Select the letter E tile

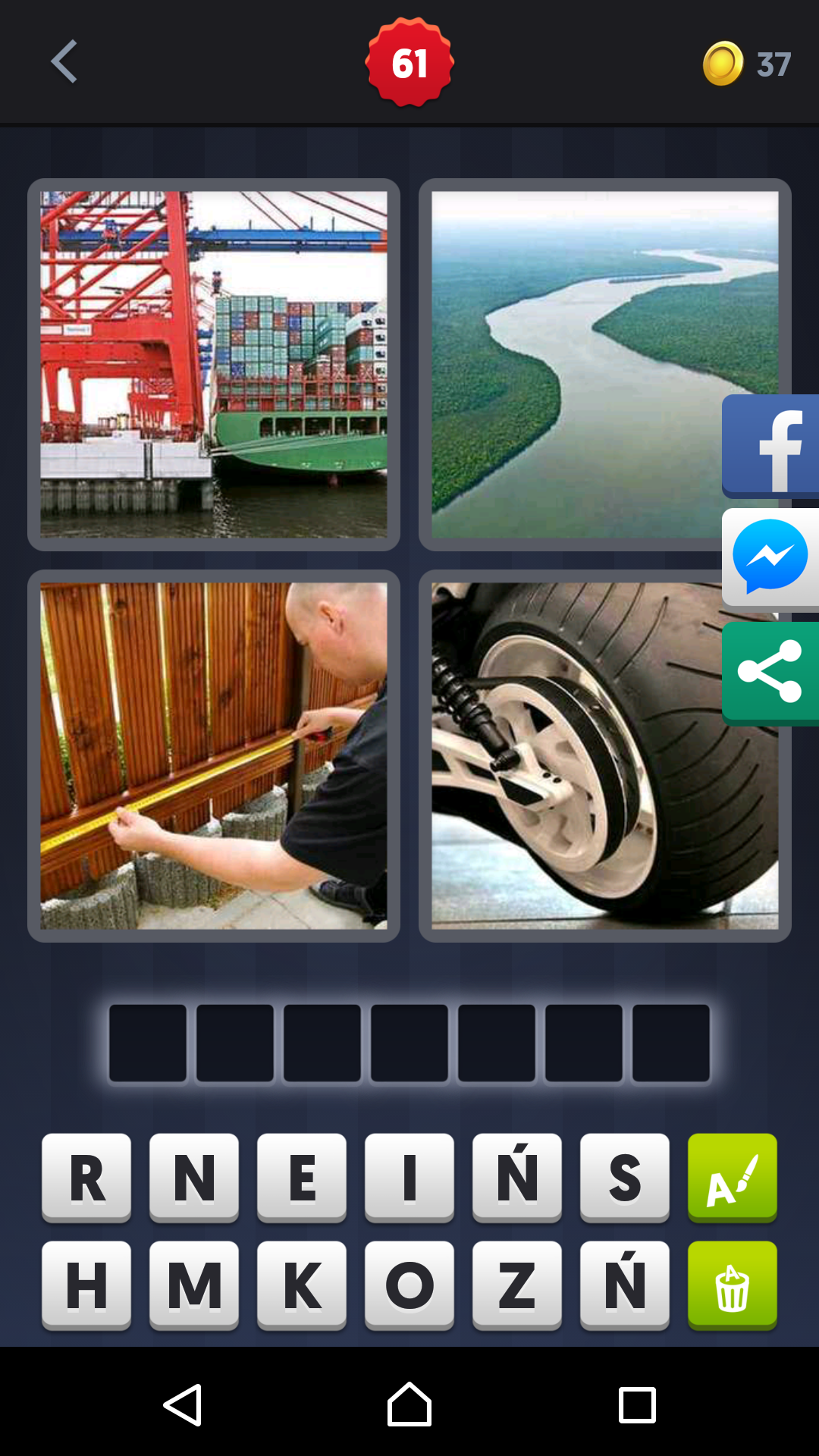coord(302,1177)
